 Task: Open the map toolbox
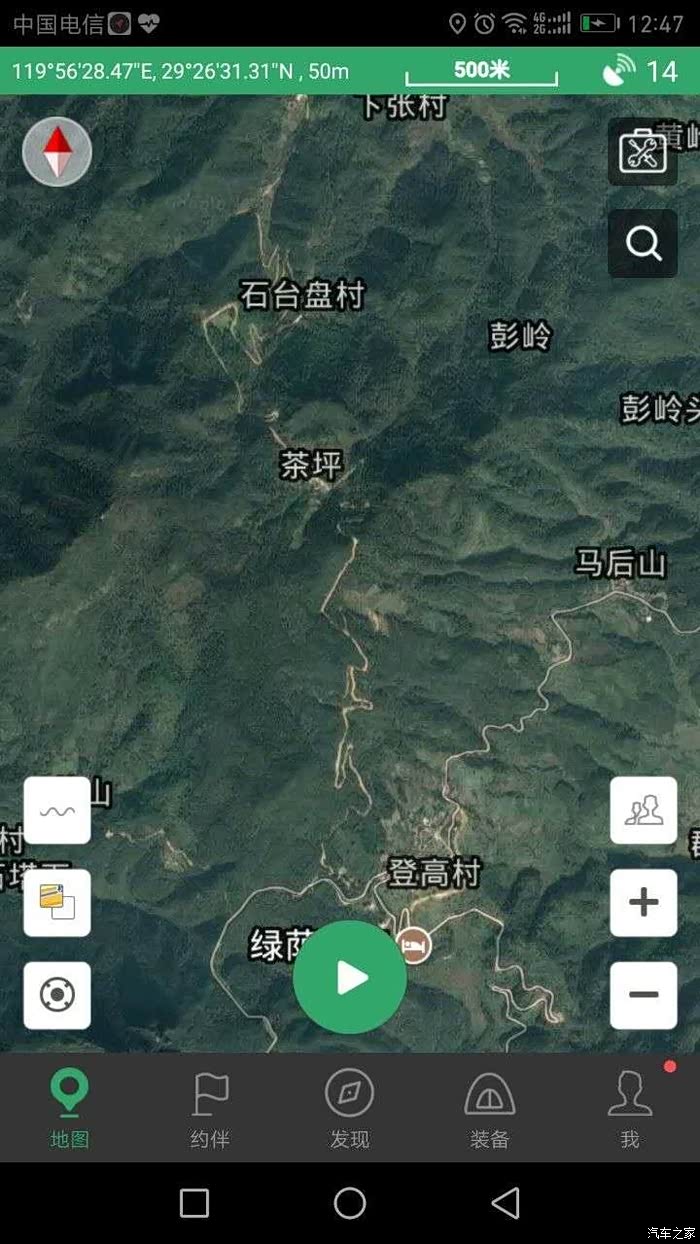tap(642, 152)
